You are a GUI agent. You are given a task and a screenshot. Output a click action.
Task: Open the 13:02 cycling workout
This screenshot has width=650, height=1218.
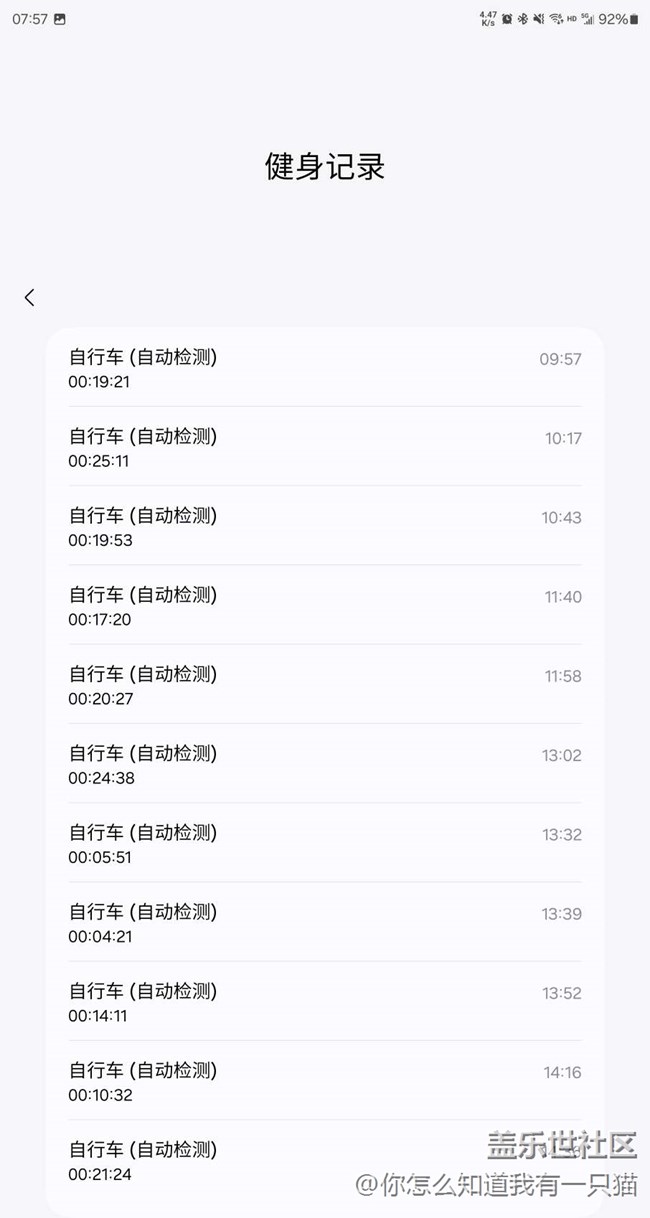(324, 764)
